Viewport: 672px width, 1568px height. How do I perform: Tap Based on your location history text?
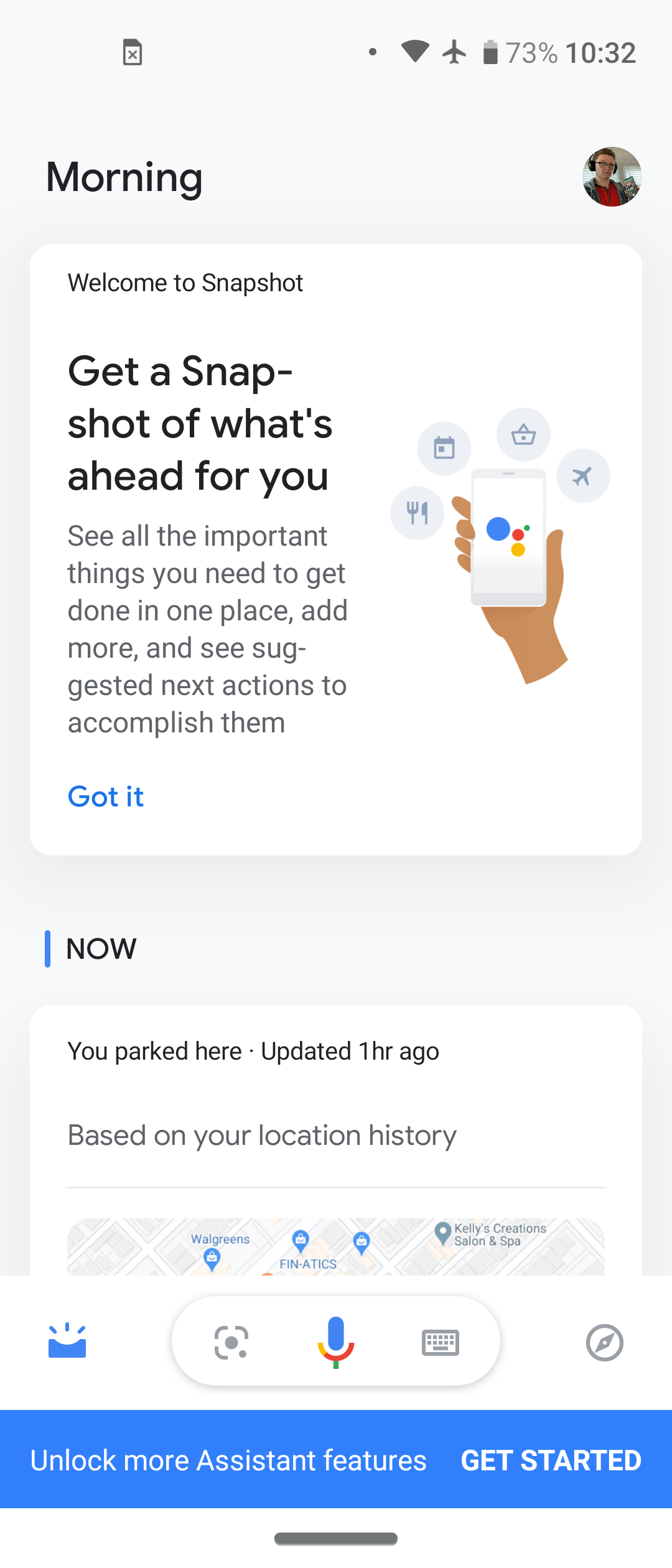point(262,1134)
